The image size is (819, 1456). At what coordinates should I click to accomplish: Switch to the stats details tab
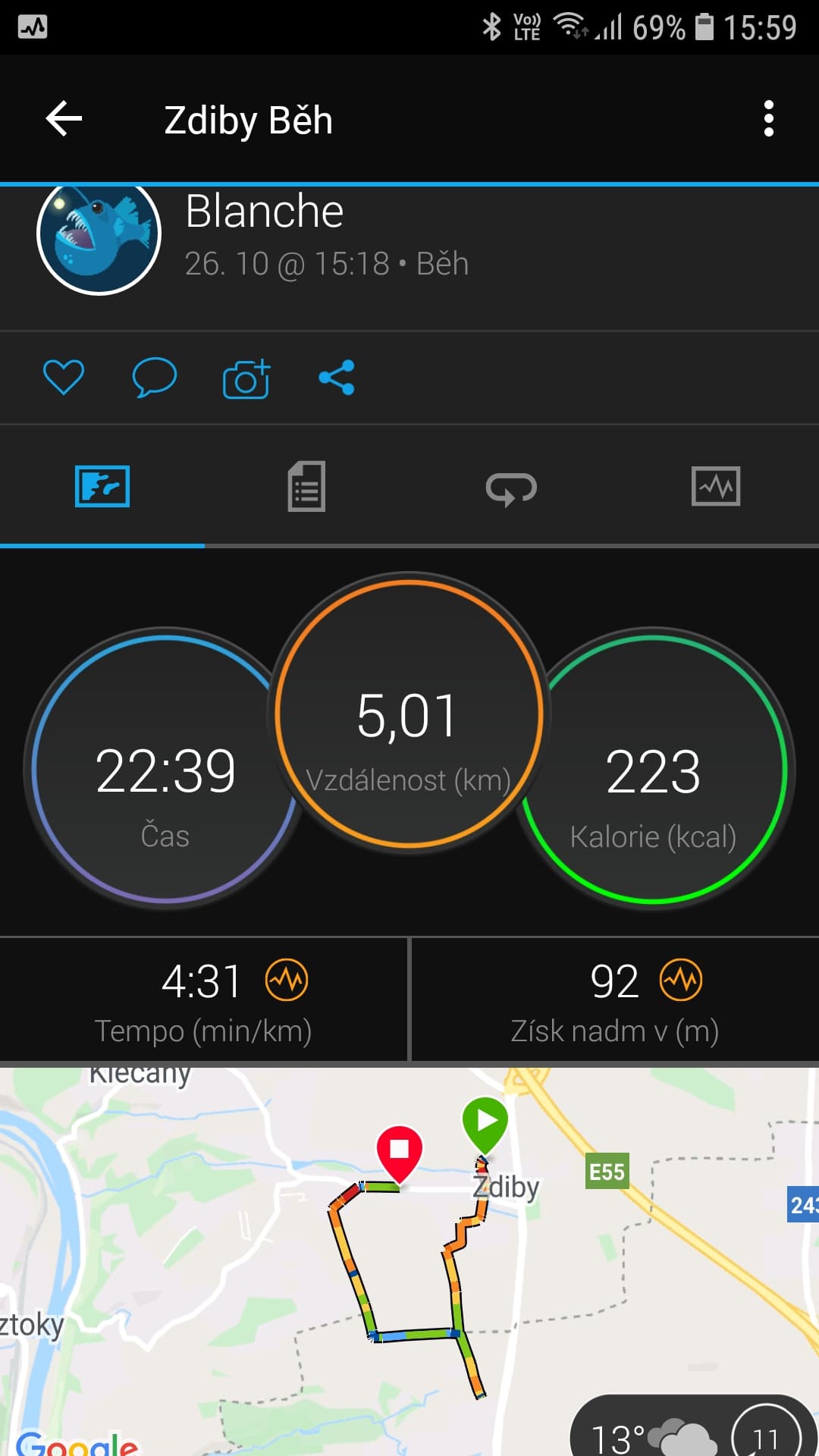point(306,486)
